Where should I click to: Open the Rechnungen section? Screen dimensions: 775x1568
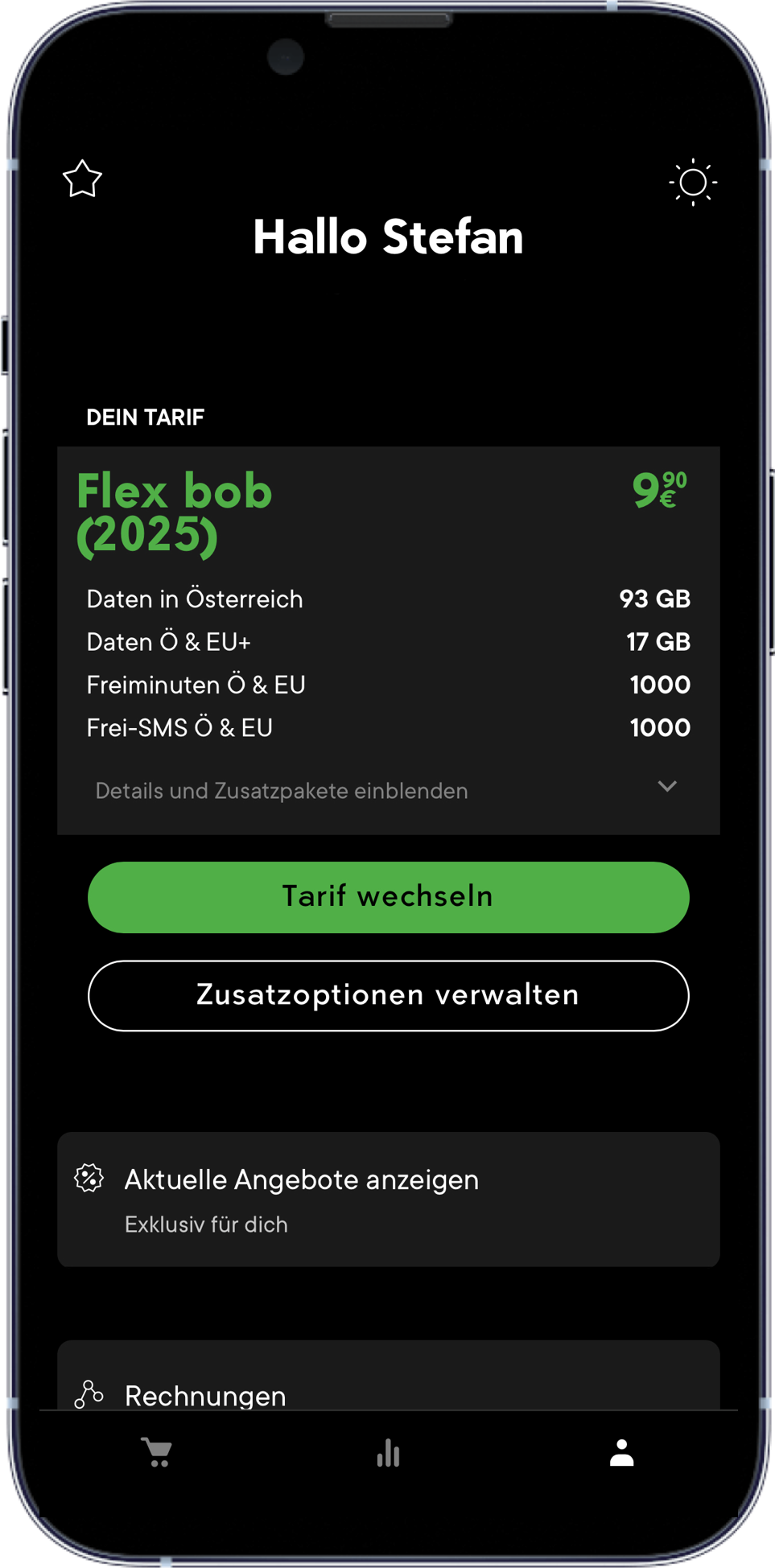pos(388,1393)
